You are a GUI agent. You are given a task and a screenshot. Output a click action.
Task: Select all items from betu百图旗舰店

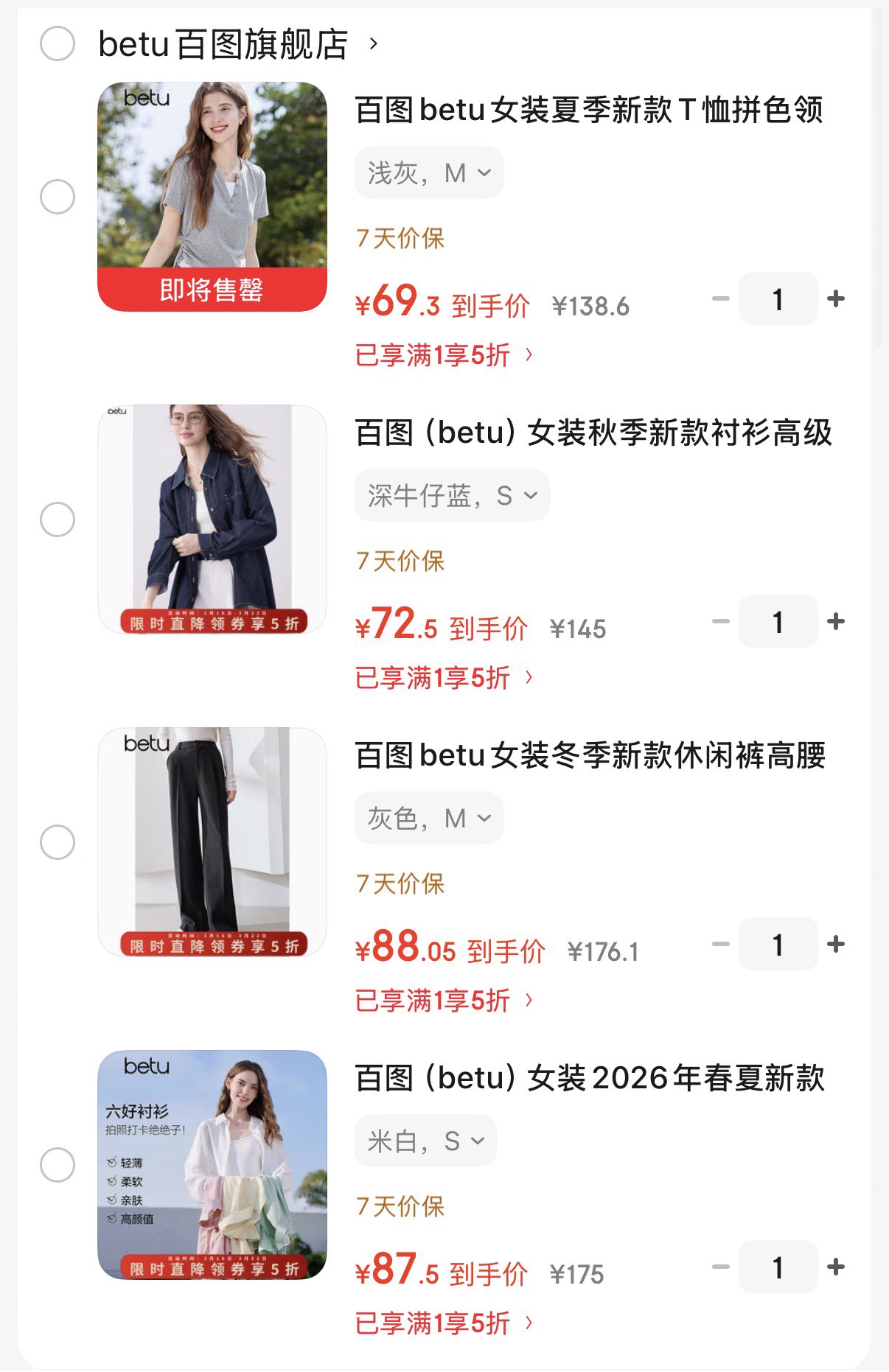point(57,44)
